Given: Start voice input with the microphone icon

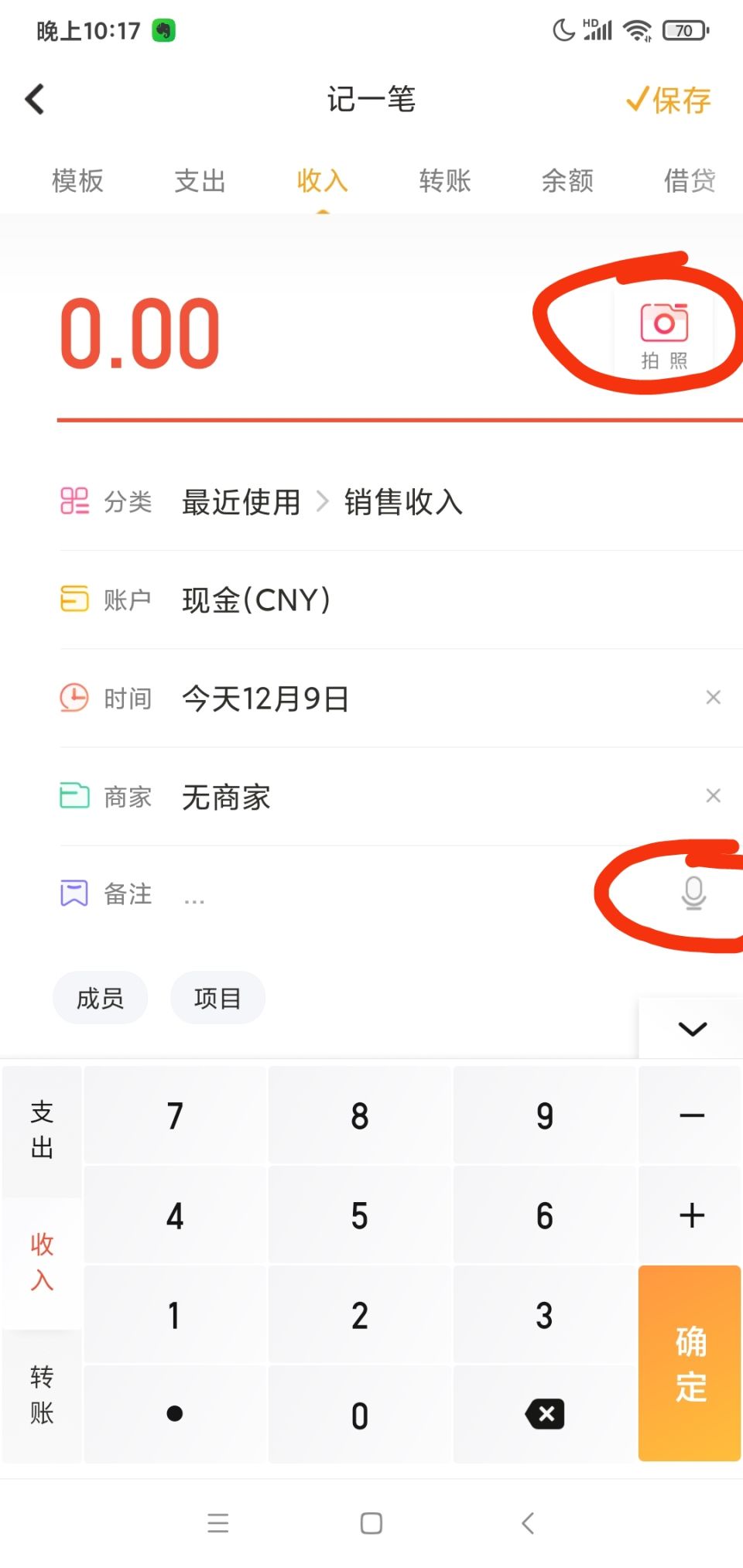Looking at the screenshot, I should (693, 893).
